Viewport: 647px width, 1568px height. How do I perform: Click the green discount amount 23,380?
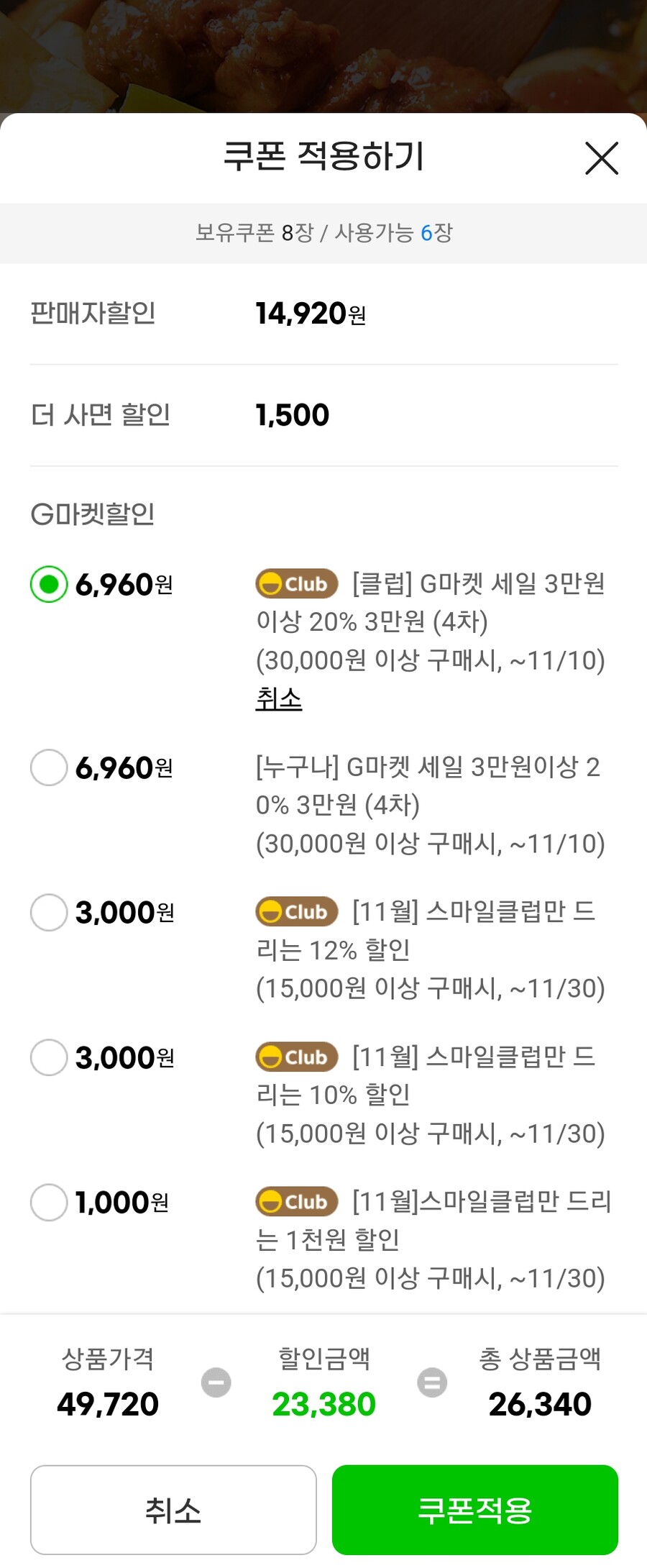(323, 1405)
